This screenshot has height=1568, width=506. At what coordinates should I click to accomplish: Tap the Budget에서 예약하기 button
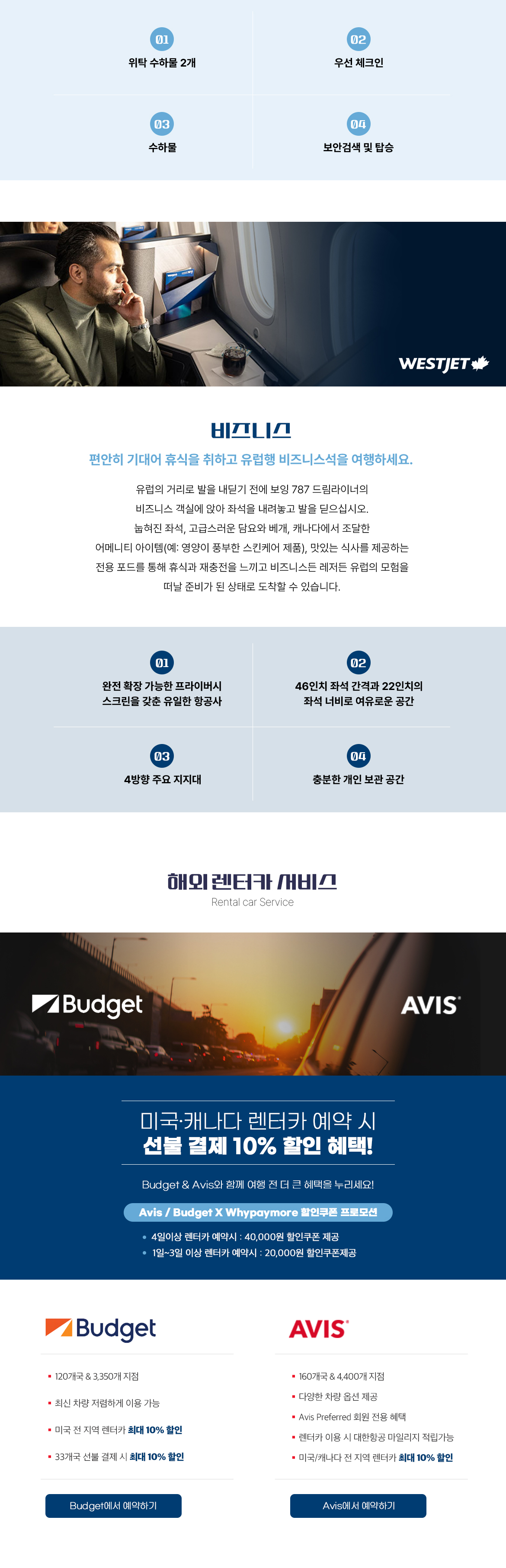tap(113, 1505)
